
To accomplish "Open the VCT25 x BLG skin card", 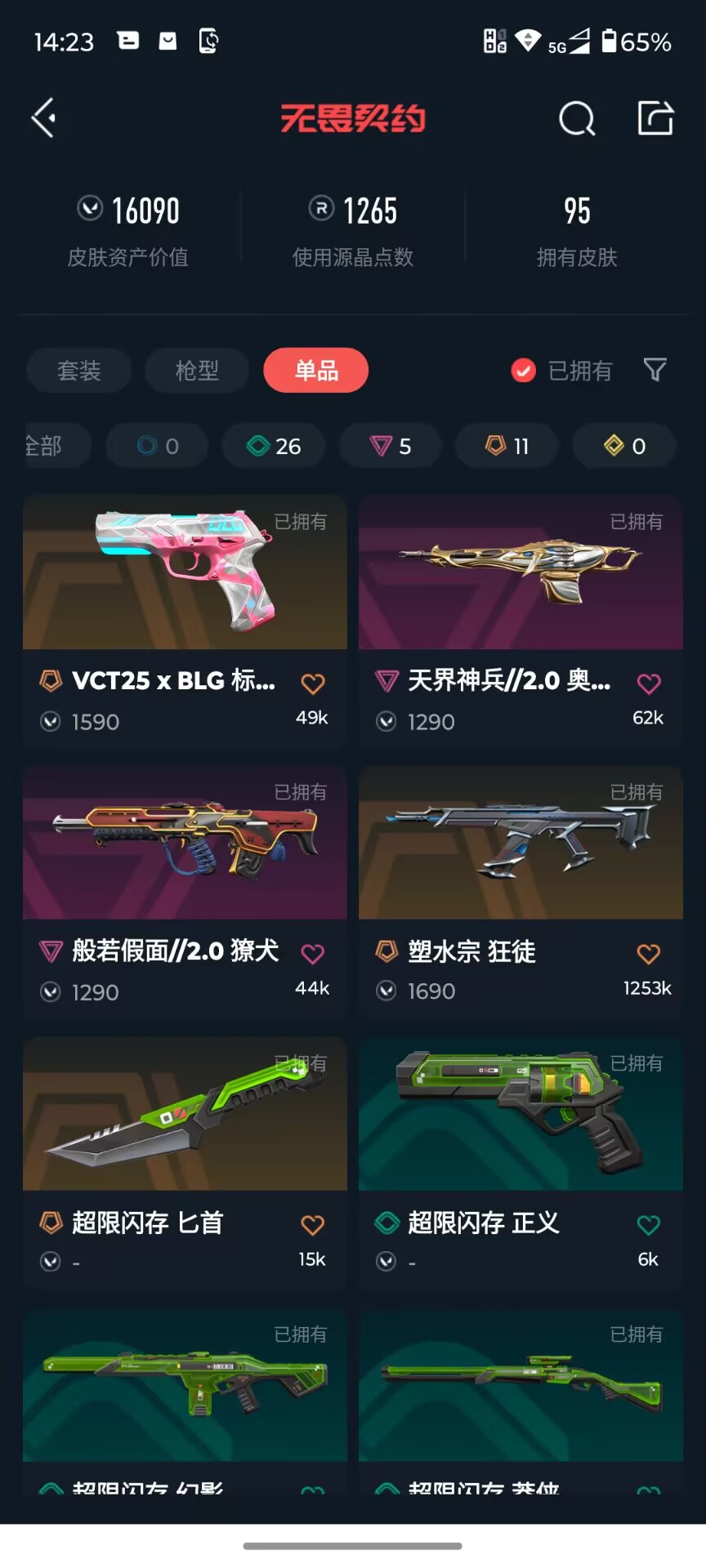I will point(185,621).
